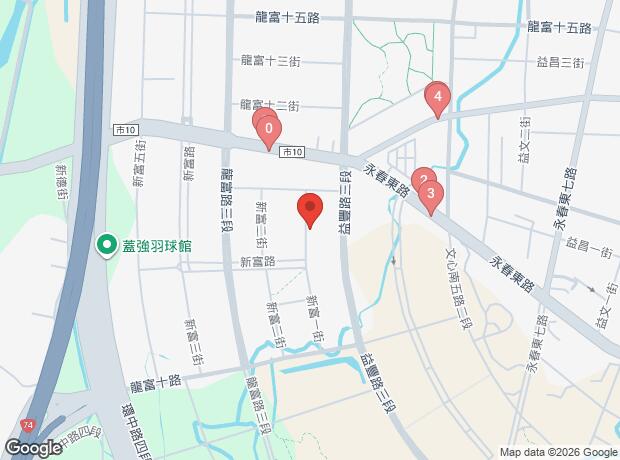
Task: Tap the map marker numbered 4
Action: coord(437,98)
